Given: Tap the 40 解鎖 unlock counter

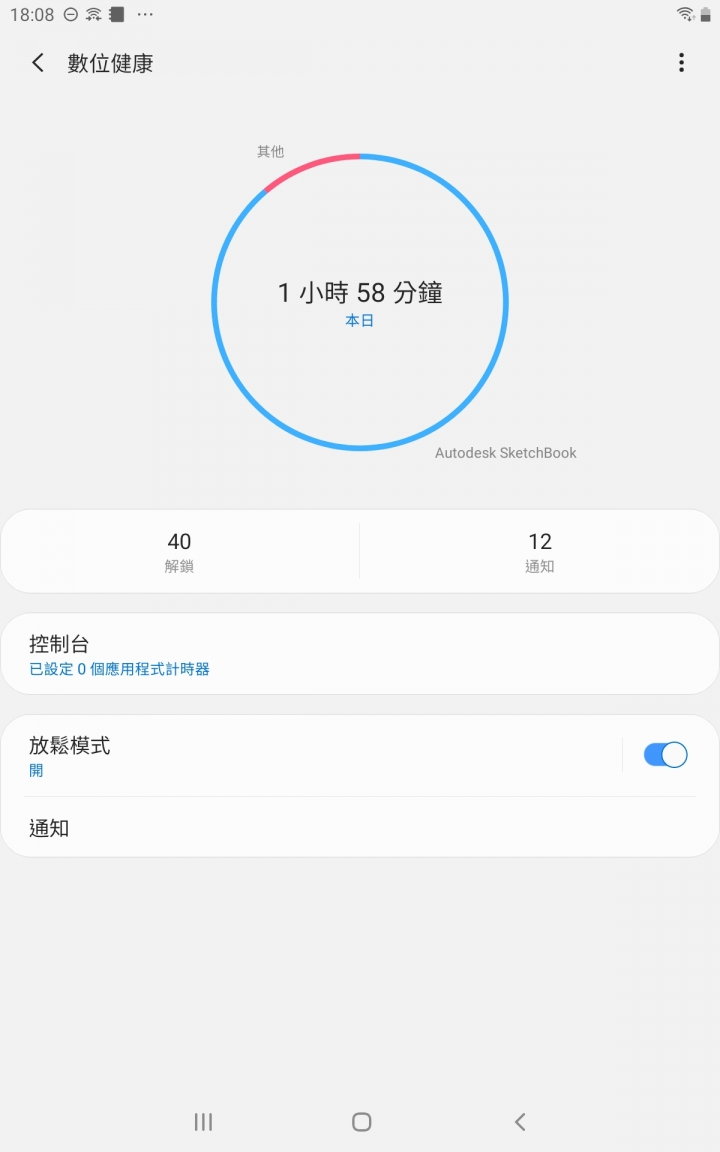Looking at the screenshot, I should pos(179,550).
